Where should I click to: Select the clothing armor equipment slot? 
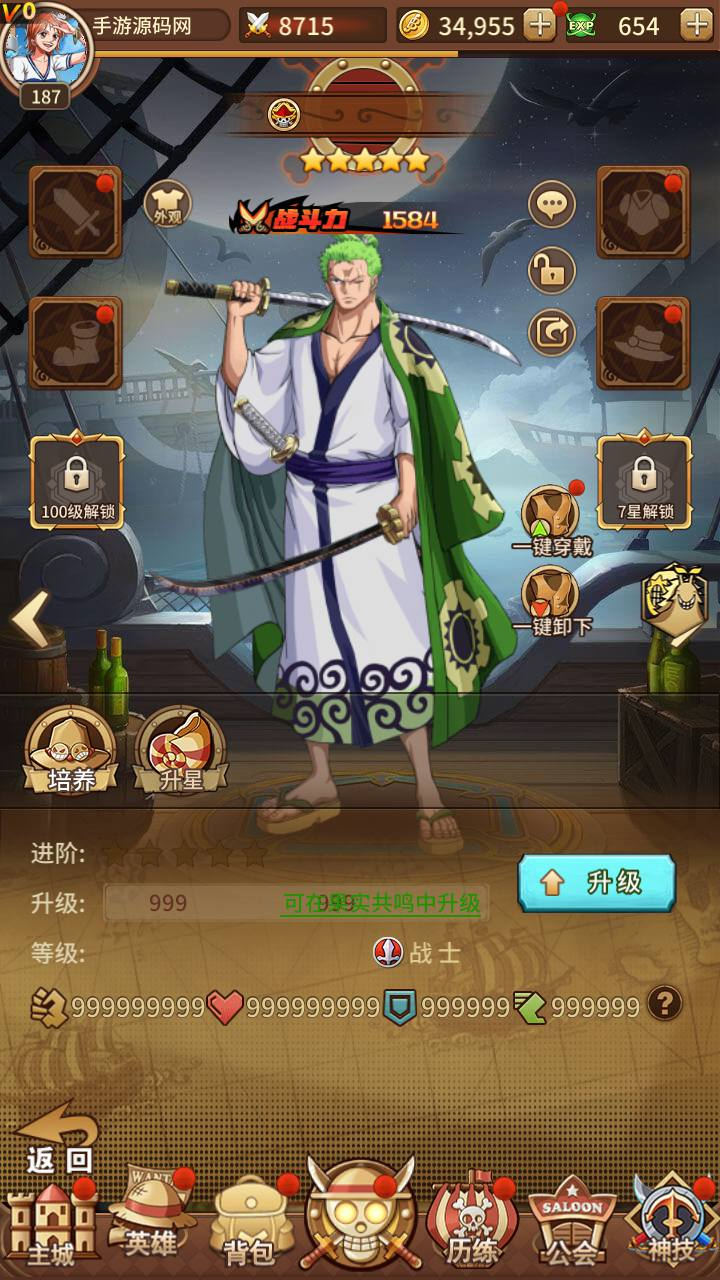pyautogui.click(x=643, y=213)
